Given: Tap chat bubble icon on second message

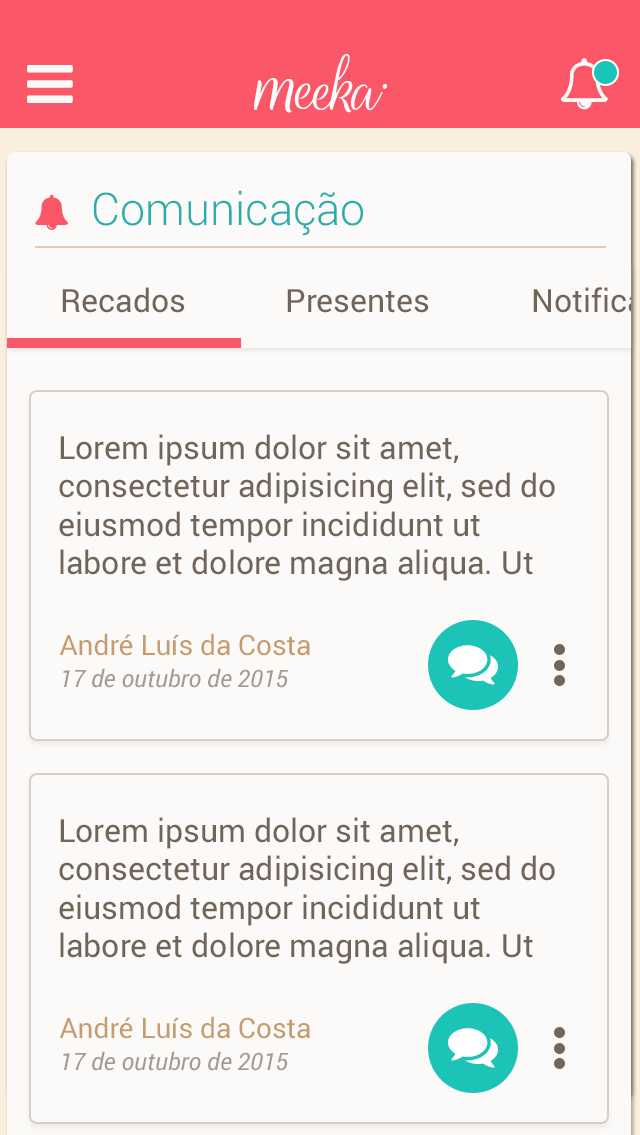Looking at the screenshot, I should pos(473,1048).
